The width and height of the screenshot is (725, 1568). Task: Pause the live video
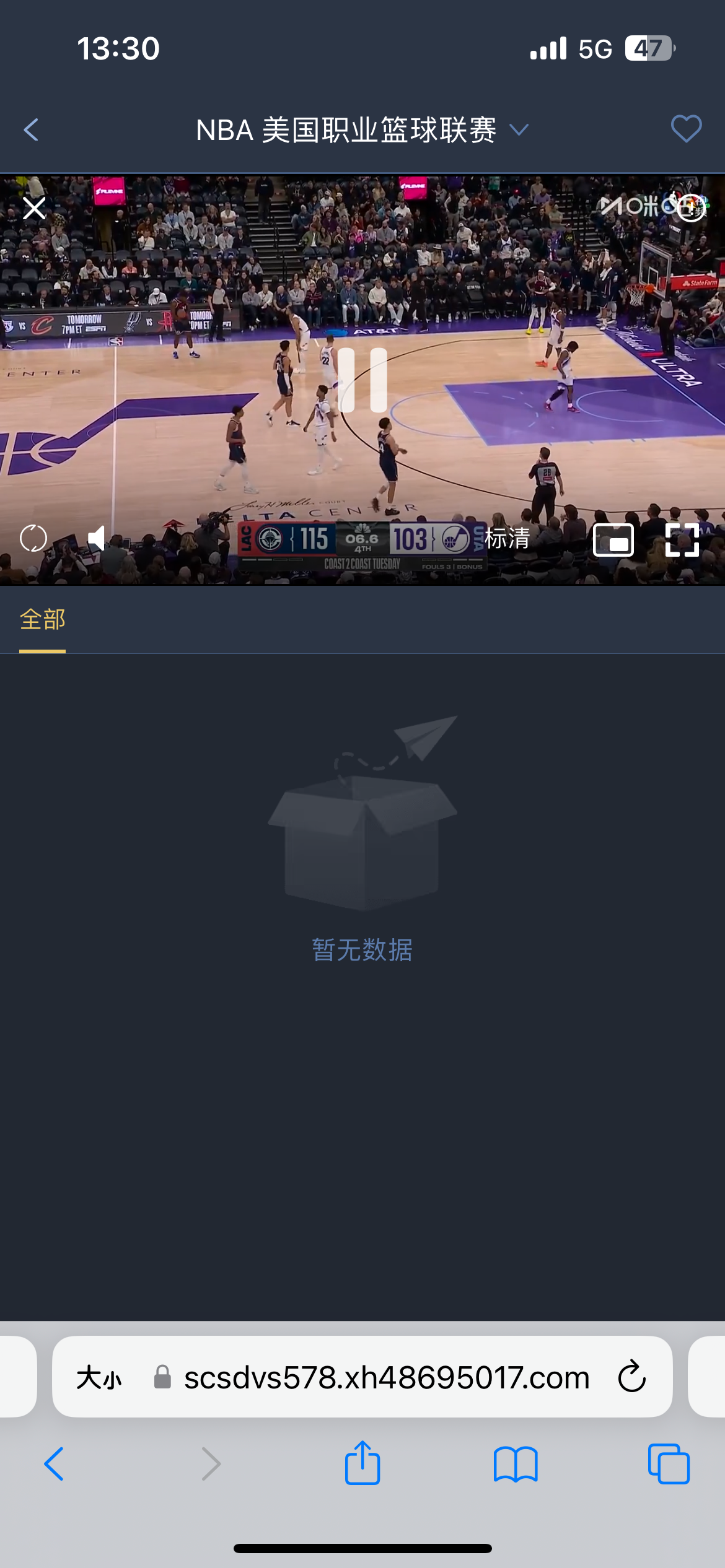coord(362,380)
